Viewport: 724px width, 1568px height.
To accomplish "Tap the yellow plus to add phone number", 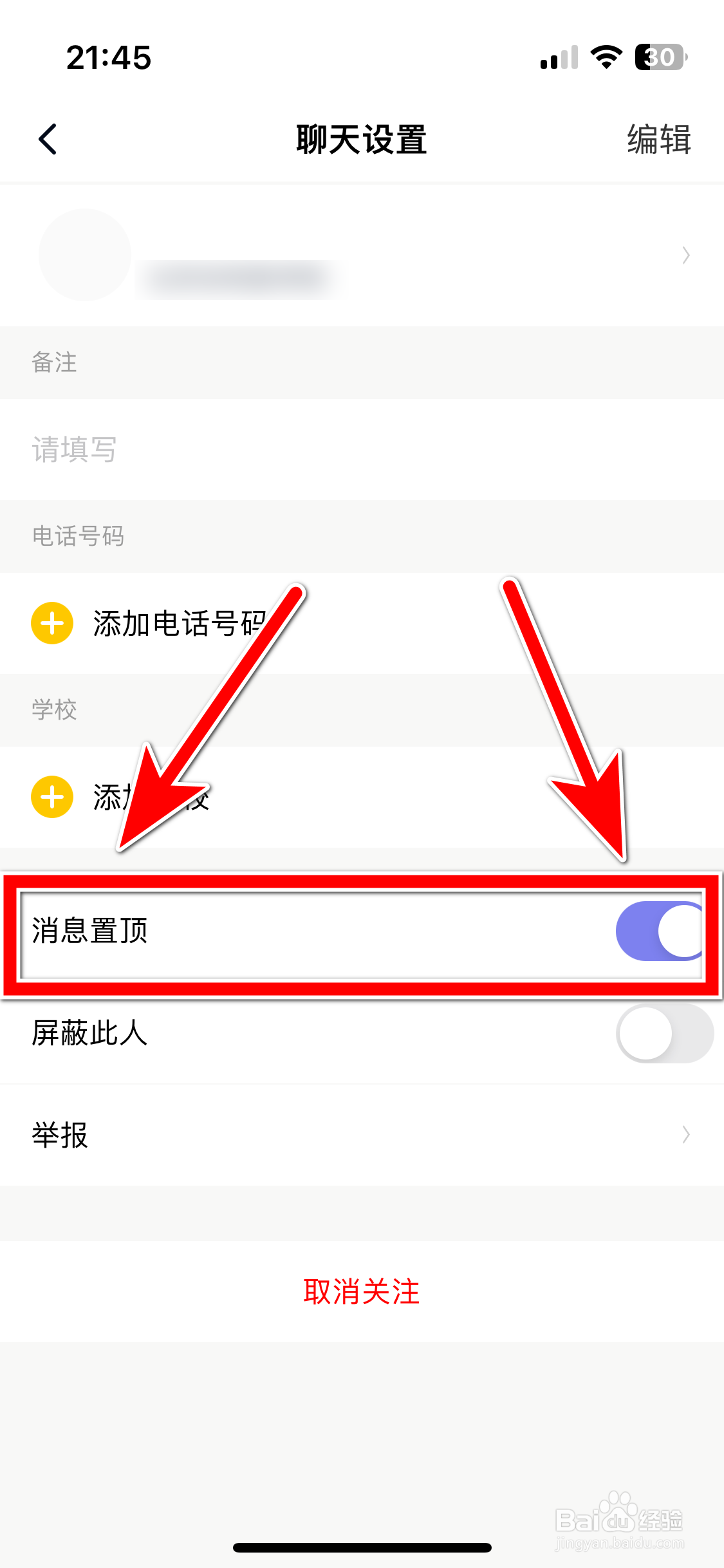I will (51, 623).
